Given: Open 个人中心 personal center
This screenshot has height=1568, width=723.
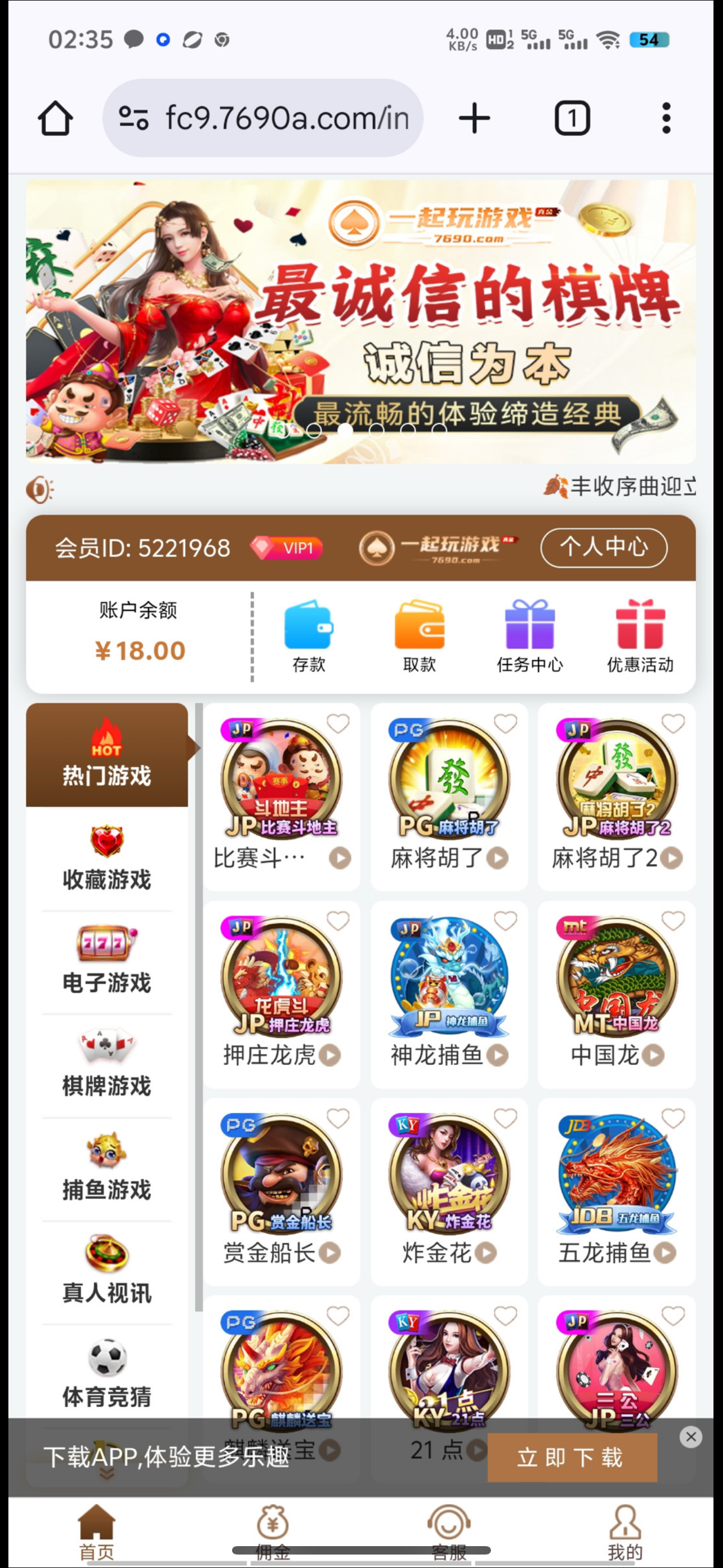Looking at the screenshot, I should tap(603, 547).
